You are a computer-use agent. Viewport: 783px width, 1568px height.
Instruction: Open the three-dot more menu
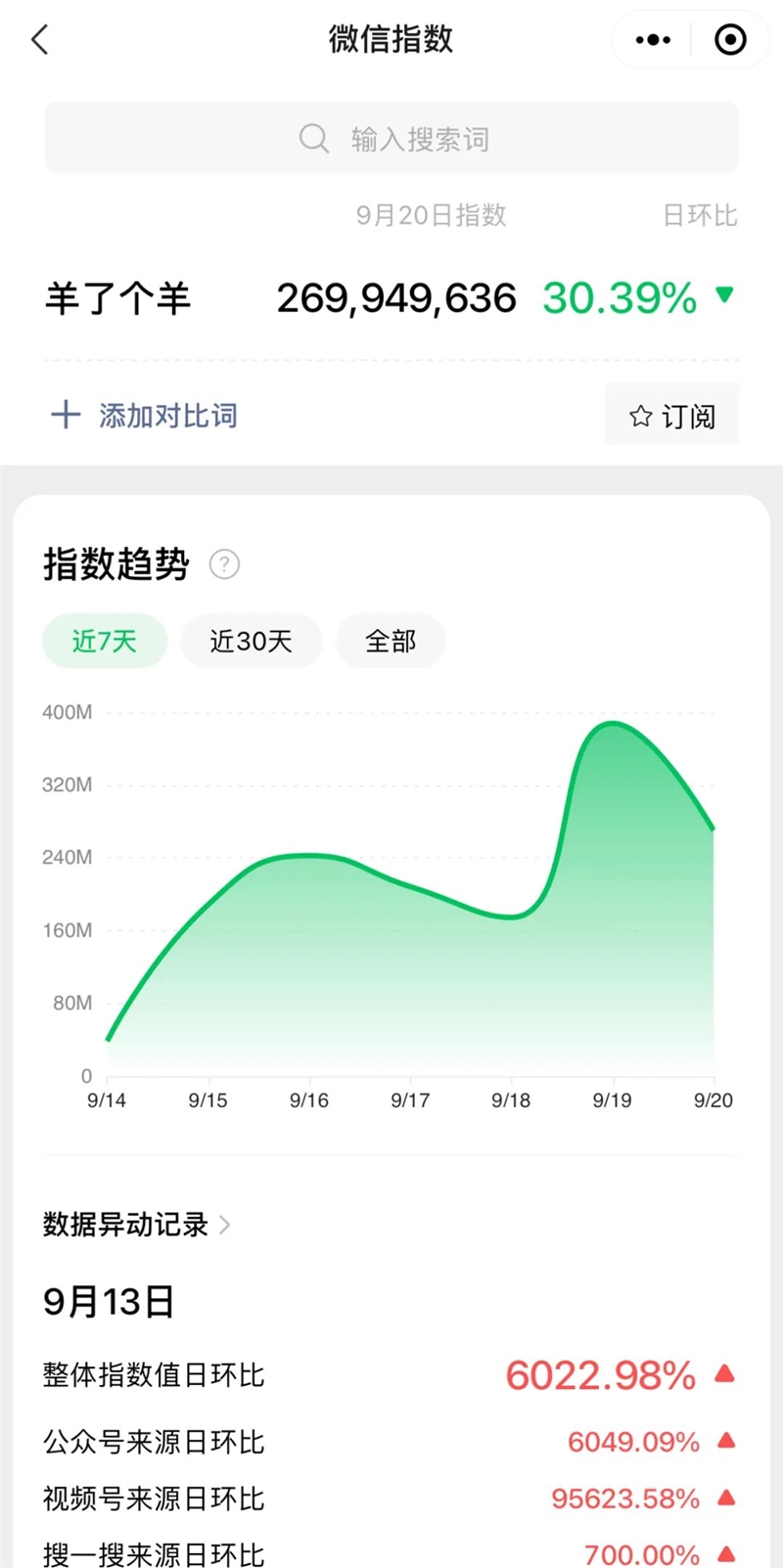click(653, 40)
